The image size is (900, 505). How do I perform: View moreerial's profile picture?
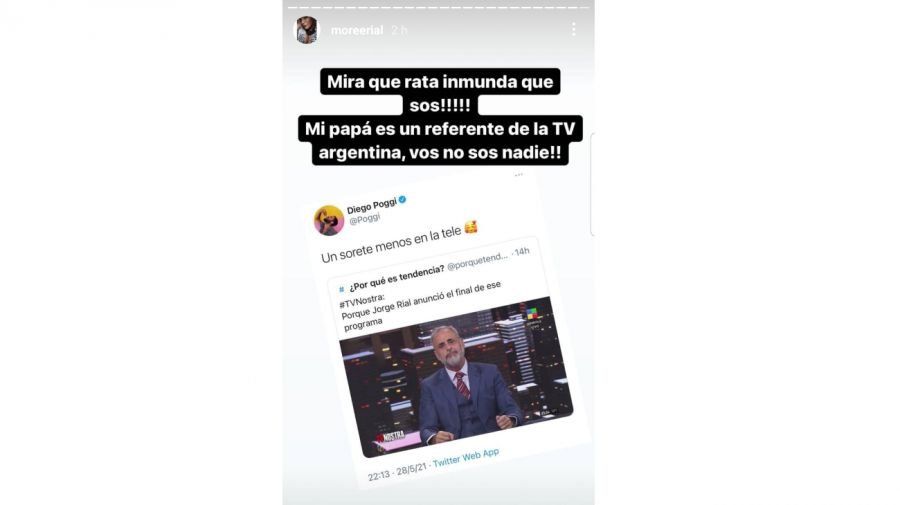(x=306, y=30)
